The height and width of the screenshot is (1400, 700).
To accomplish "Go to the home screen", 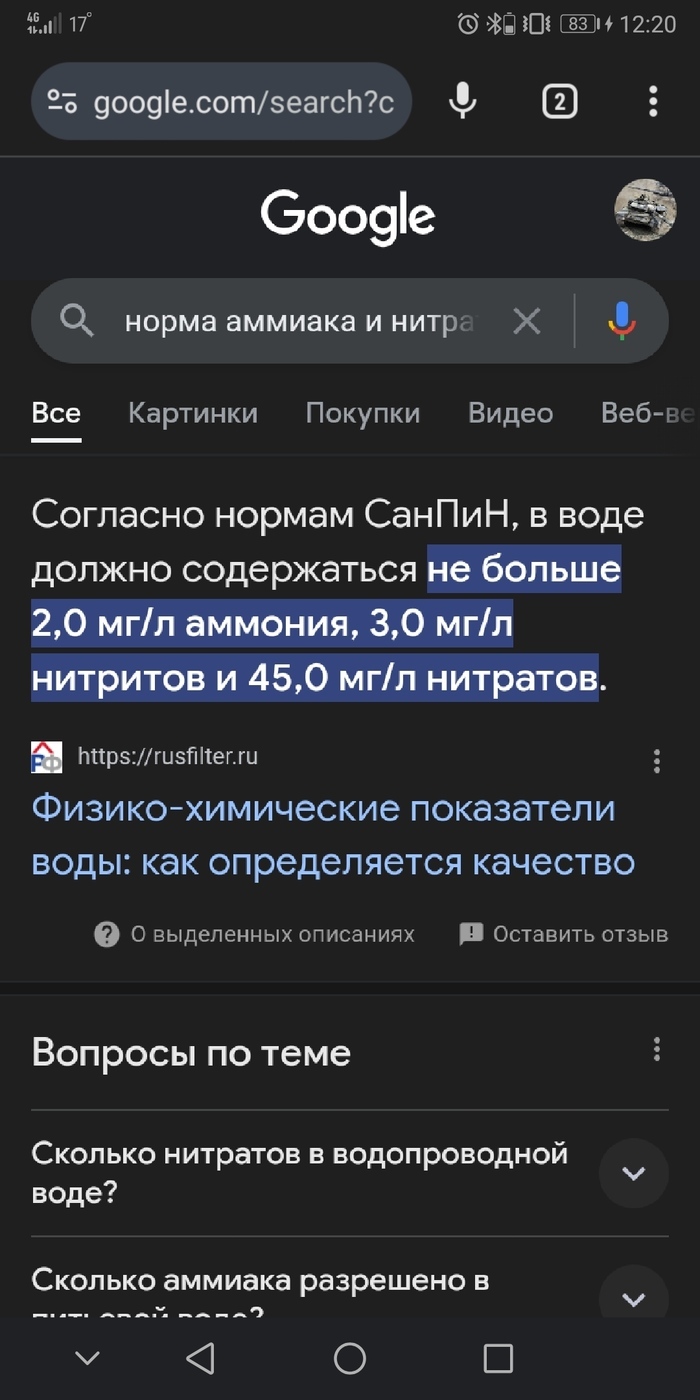I will coord(350,1358).
